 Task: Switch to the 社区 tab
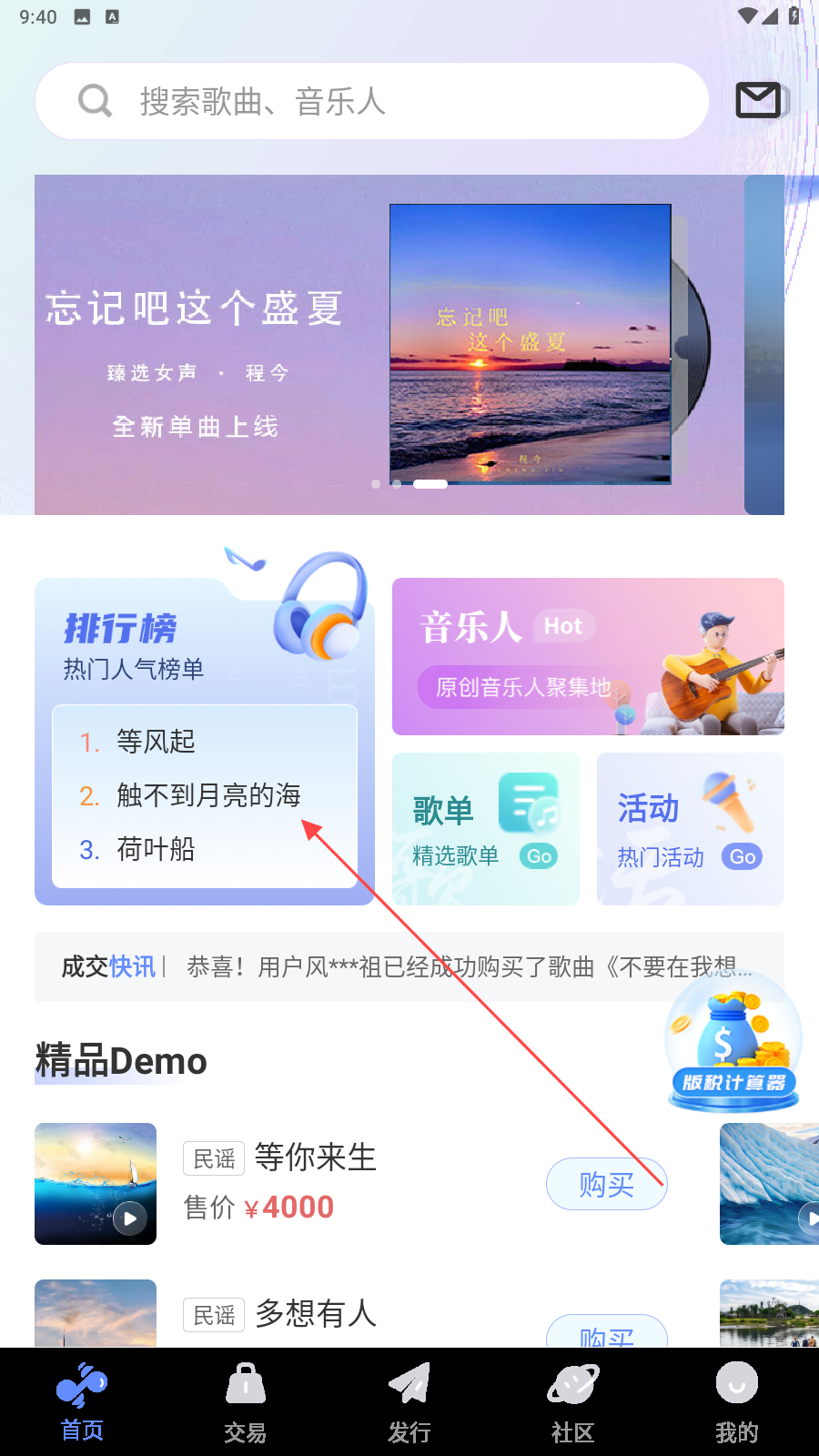click(x=573, y=1402)
